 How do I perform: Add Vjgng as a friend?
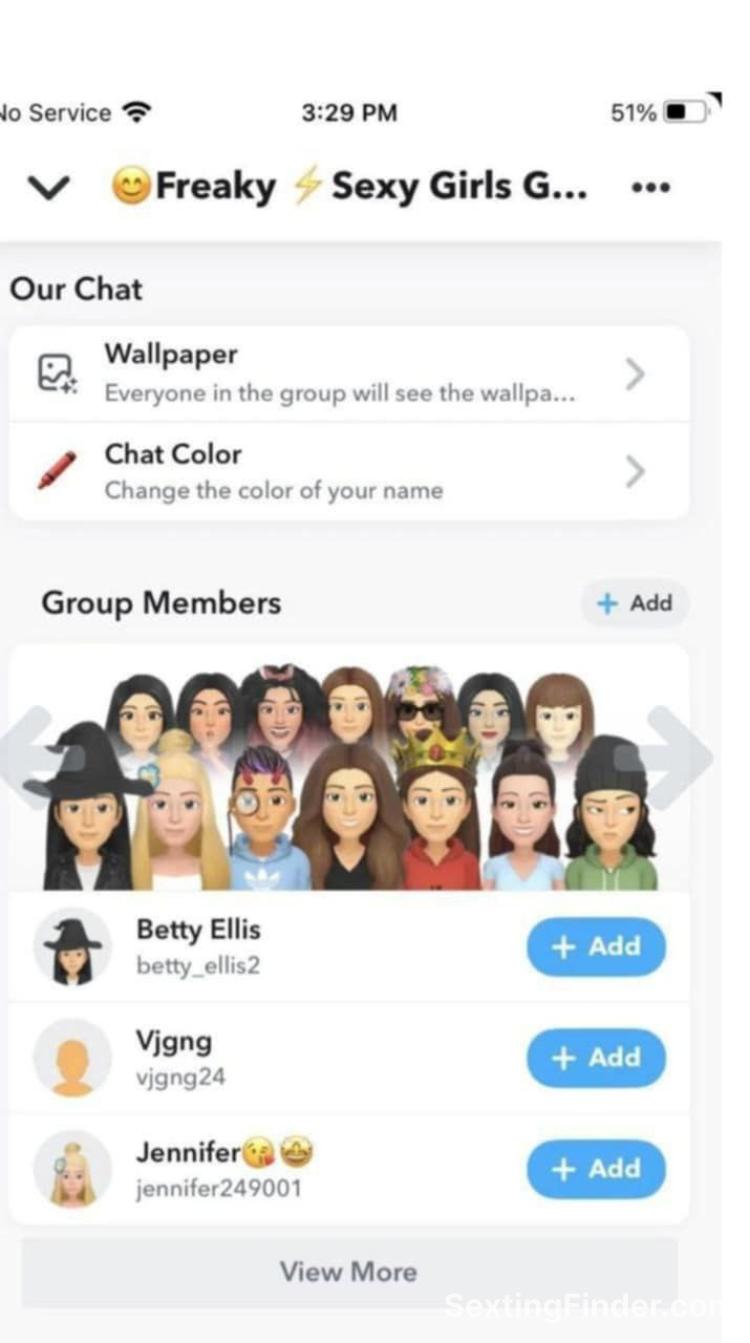coord(596,1058)
